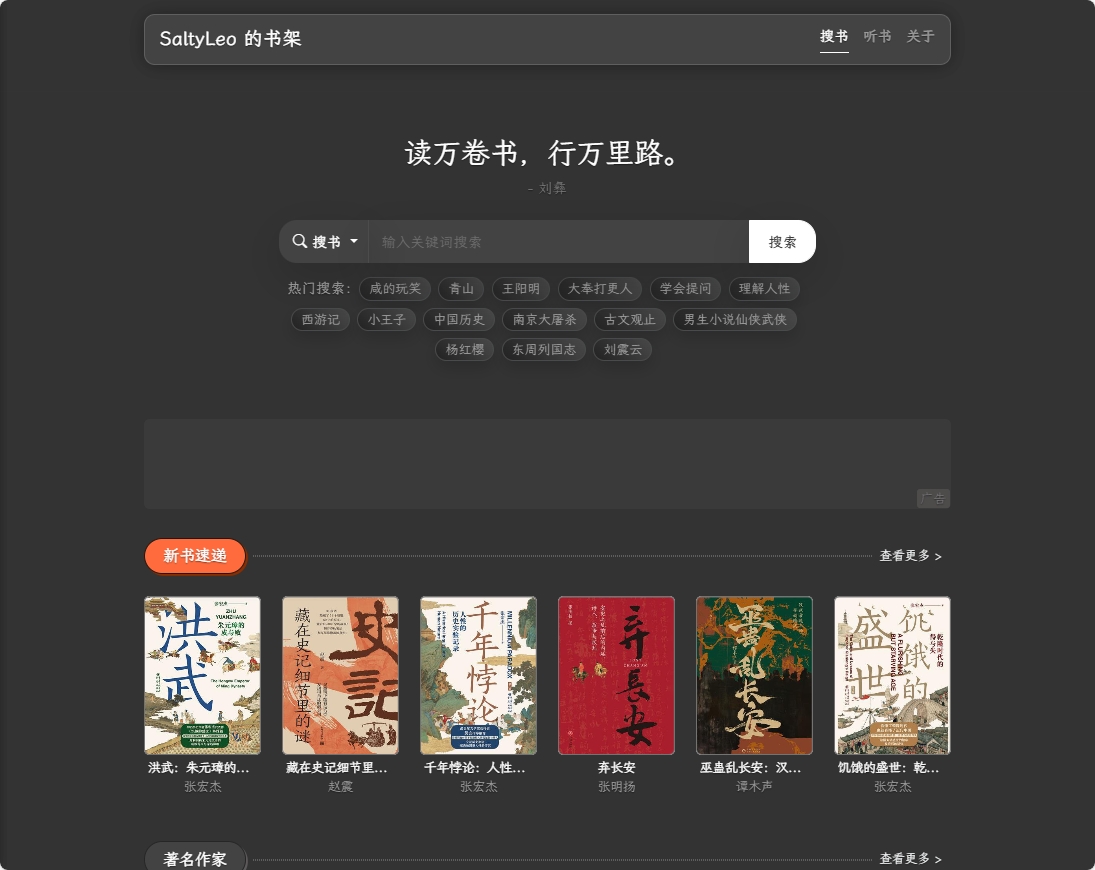1095x870 pixels.
Task: Tap the 搜索 button
Action: [x=782, y=242]
